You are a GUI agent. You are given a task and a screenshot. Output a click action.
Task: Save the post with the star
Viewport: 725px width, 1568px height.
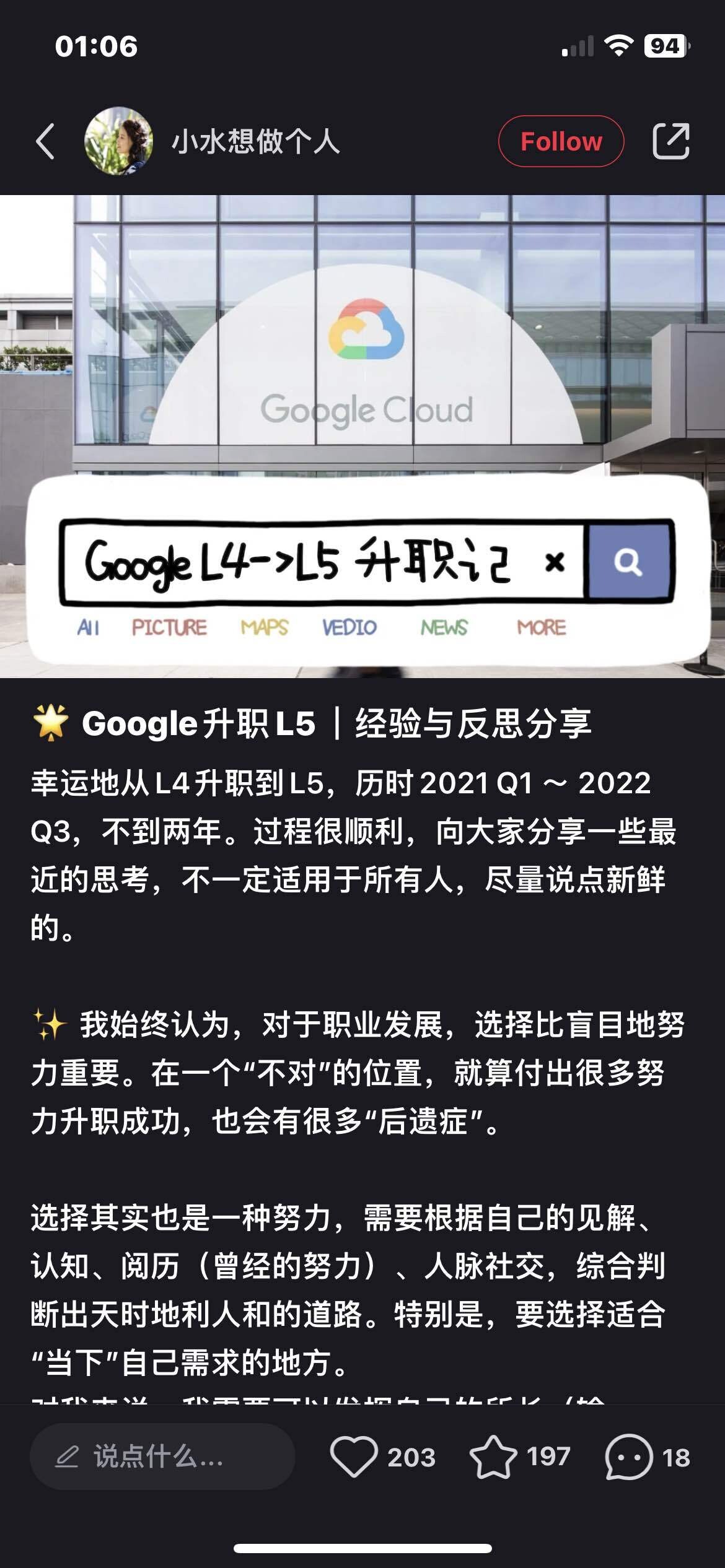point(493,1457)
